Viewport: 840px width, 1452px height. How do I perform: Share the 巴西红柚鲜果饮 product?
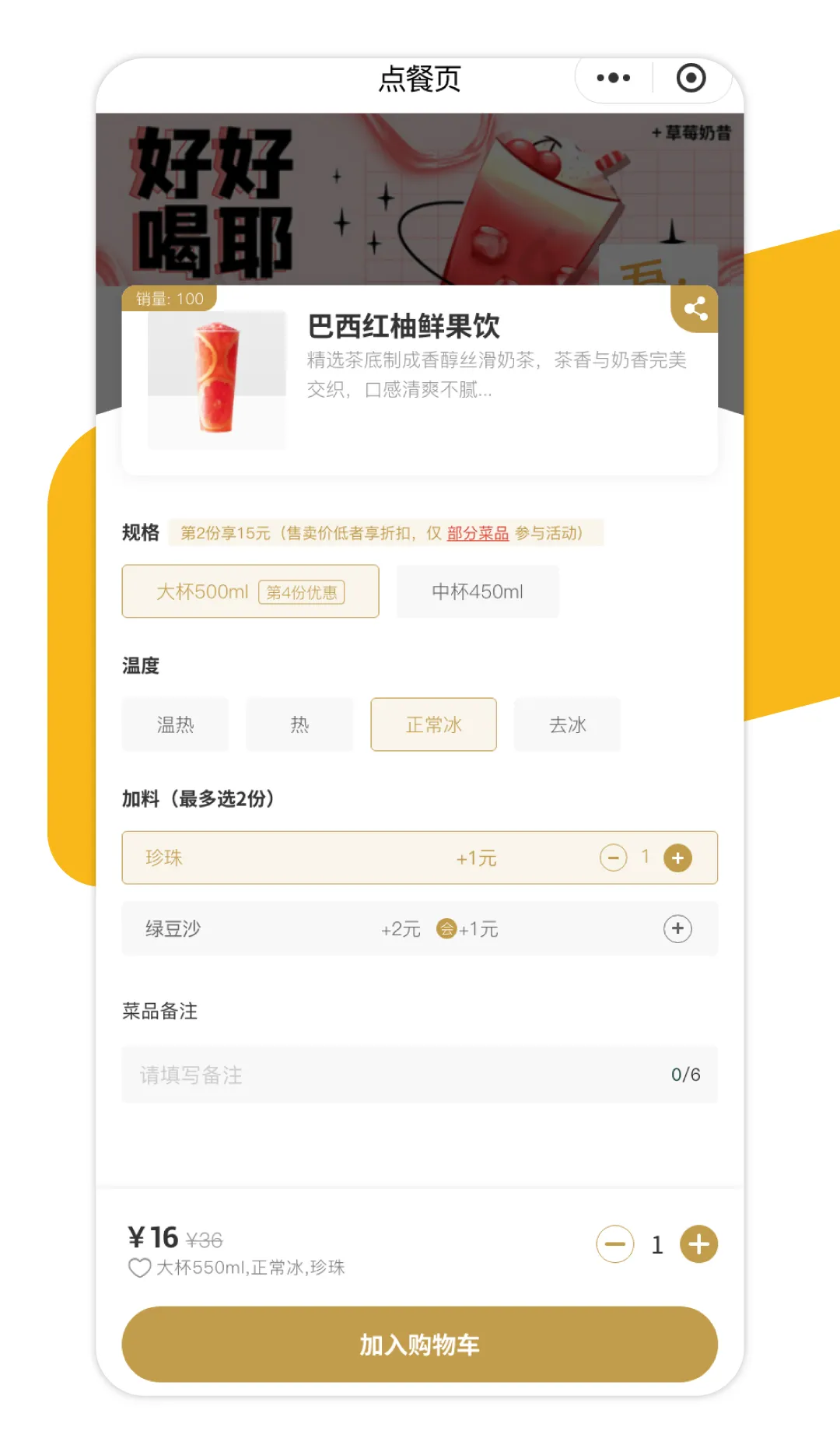(695, 309)
